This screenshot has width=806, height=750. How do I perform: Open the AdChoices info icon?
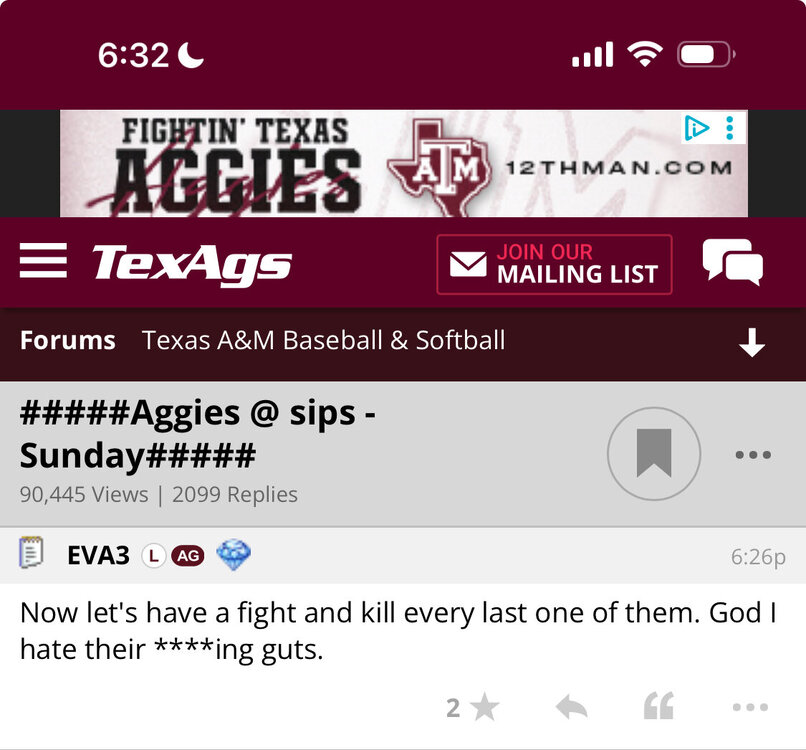696,128
